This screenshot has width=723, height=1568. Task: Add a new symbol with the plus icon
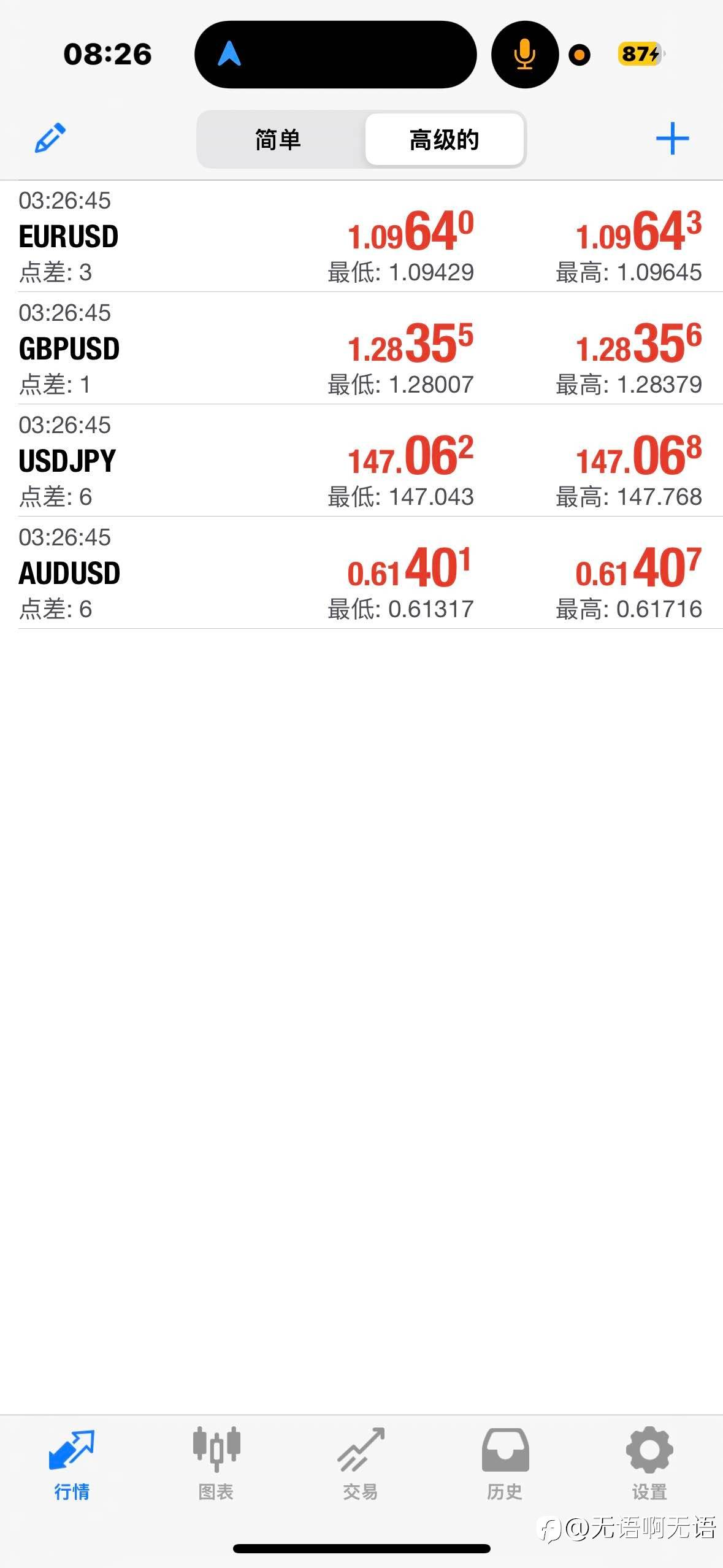[x=672, y=139]
